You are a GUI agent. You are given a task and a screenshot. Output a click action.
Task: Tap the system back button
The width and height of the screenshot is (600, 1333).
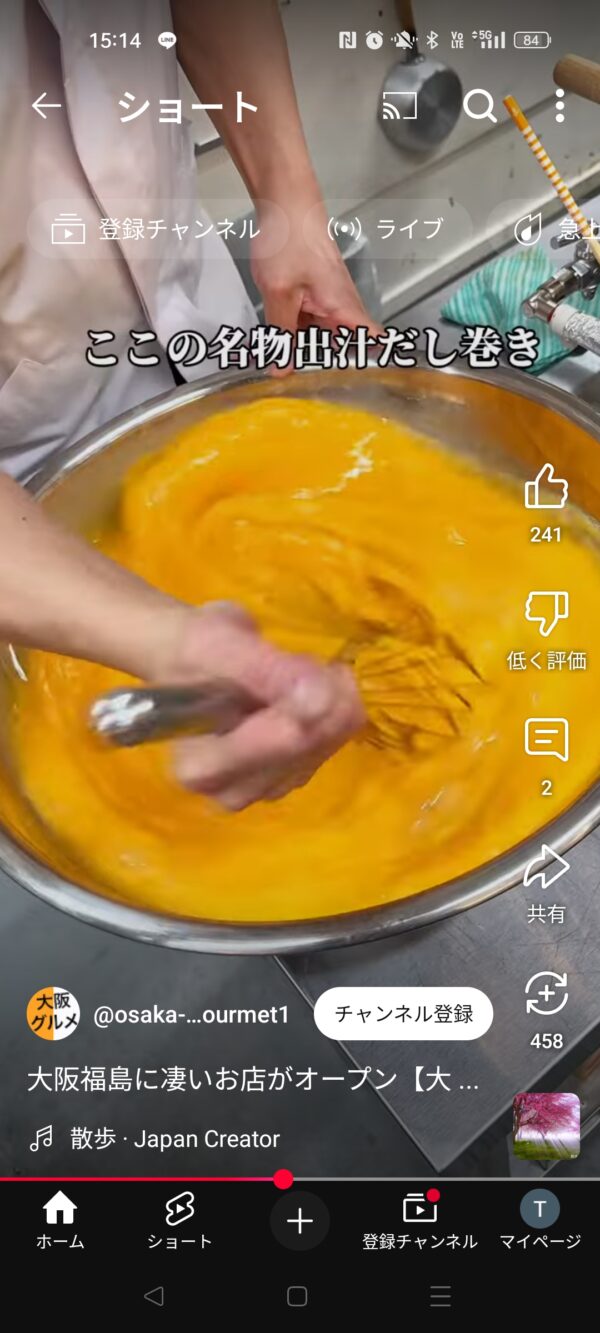153,1297
